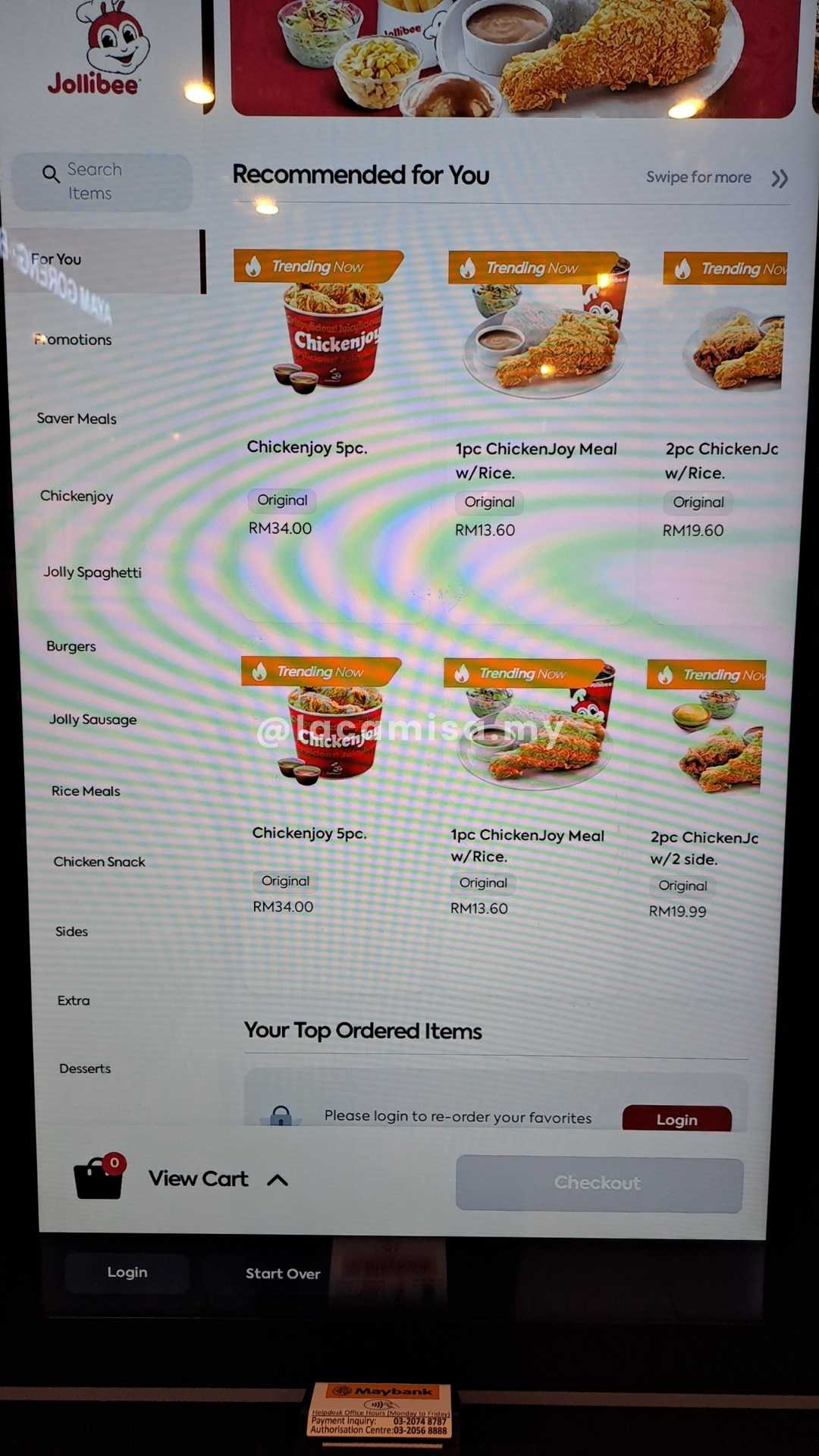The height and width of the screenshot is (1456, 819).
Task: Open the Search Items field
Action: coord(101,182)
